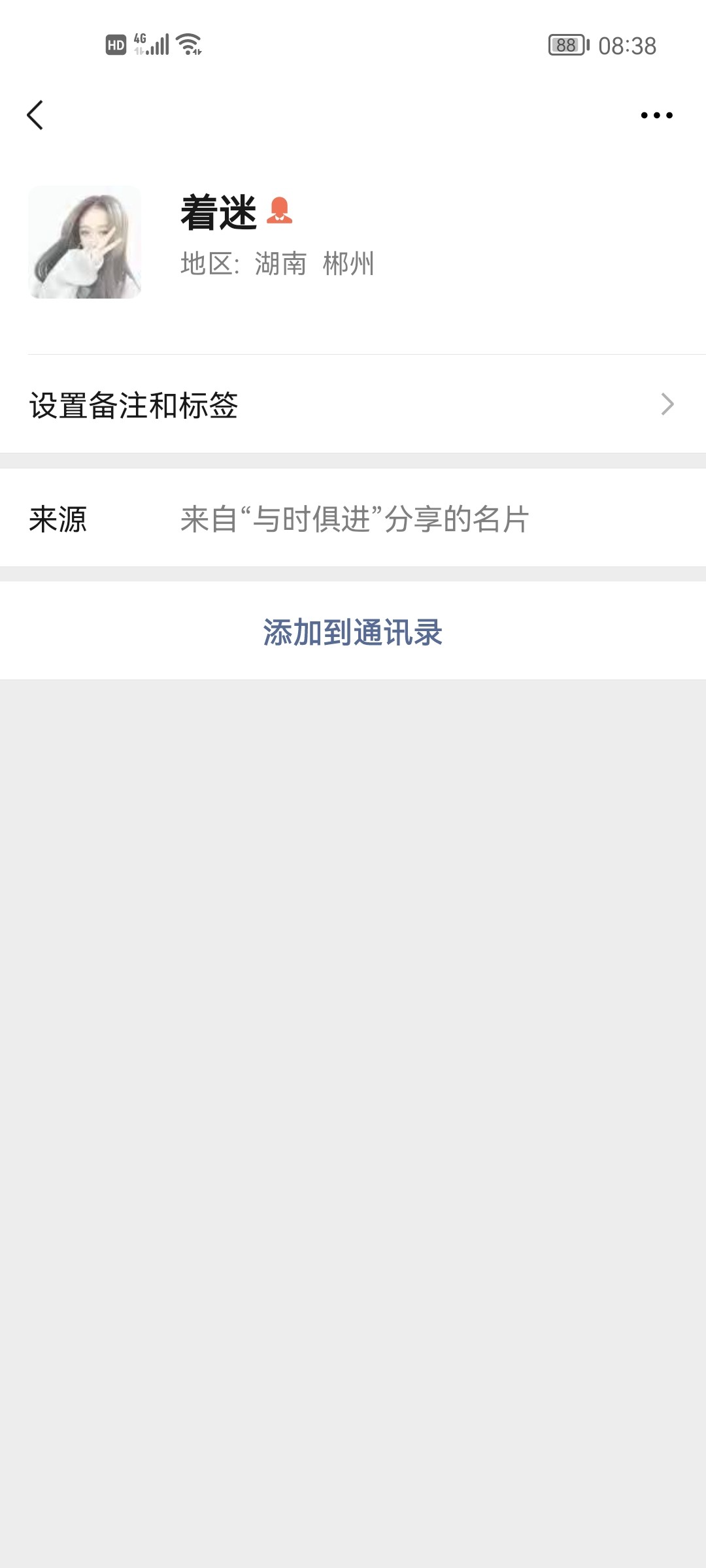
Task: Go back using the top-left arrow
Action: (x=35, y=116)
